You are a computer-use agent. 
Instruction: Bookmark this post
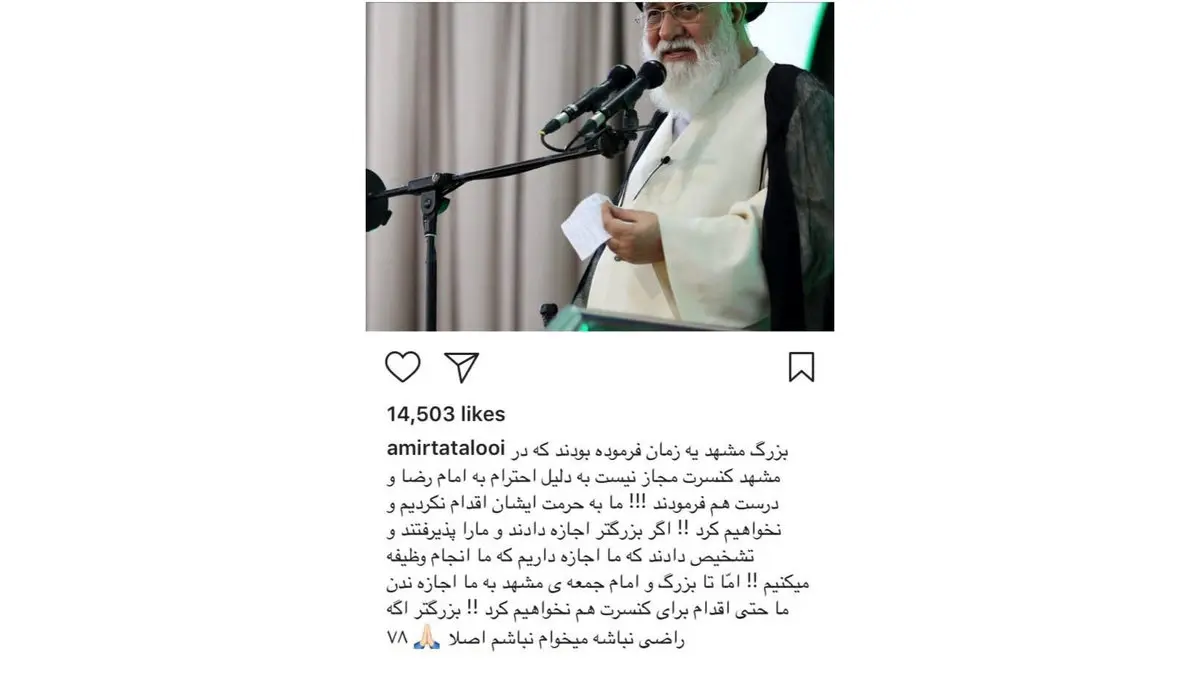click(801, 367)
